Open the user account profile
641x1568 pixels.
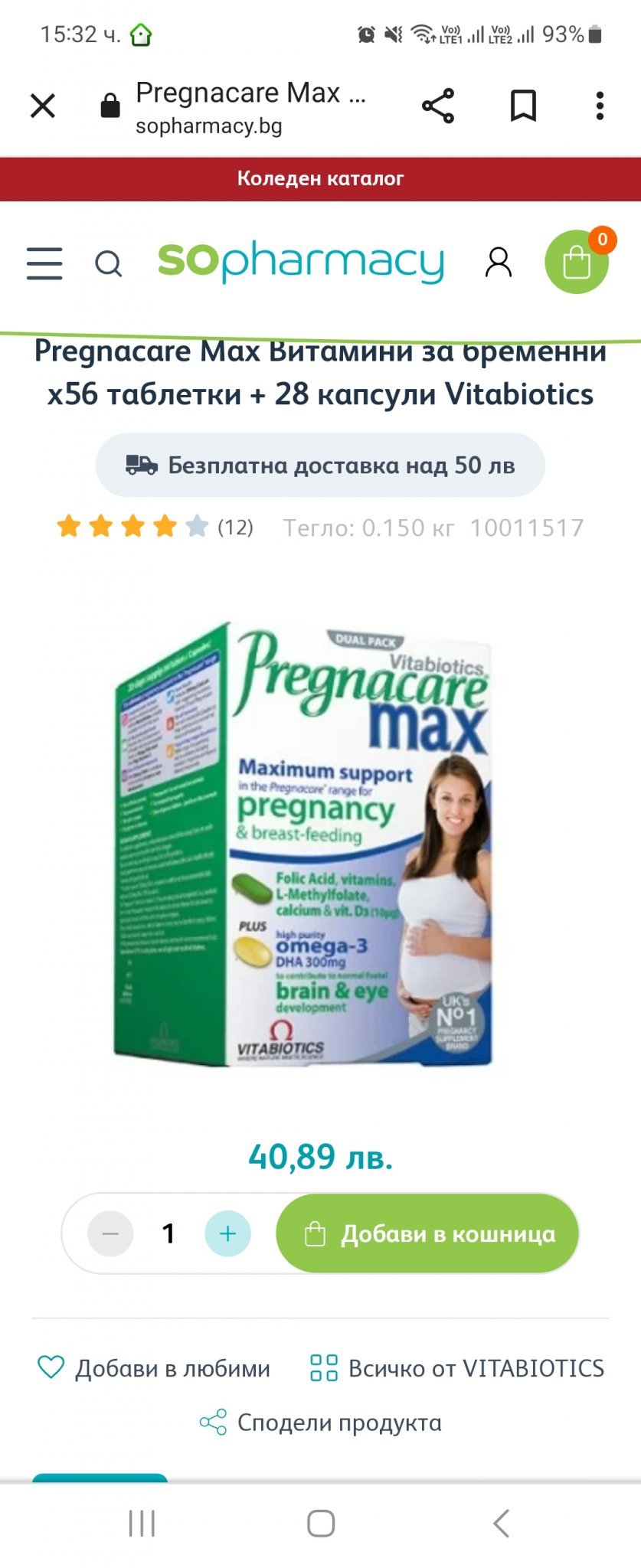(499, 262)
